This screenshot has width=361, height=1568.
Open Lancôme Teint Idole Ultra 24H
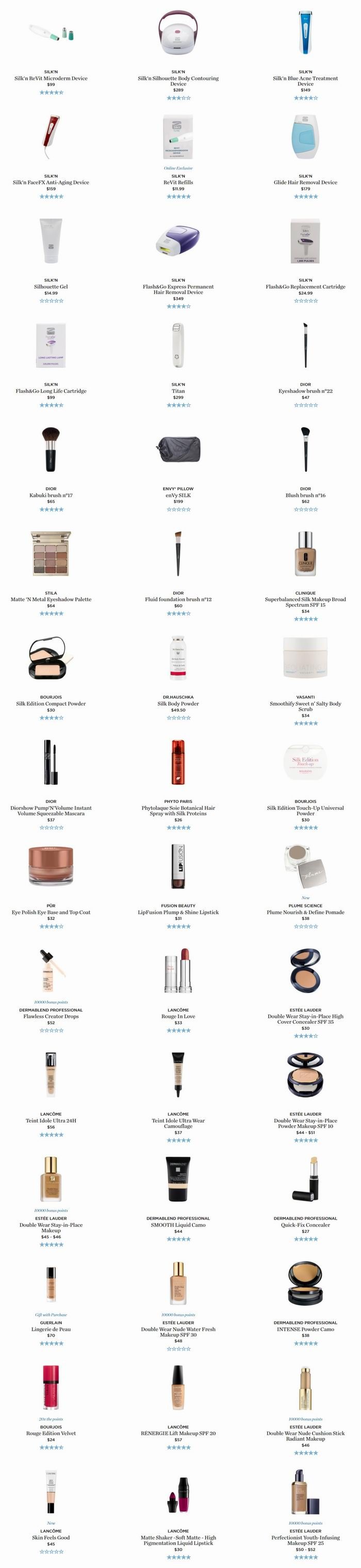[51, 1120]
